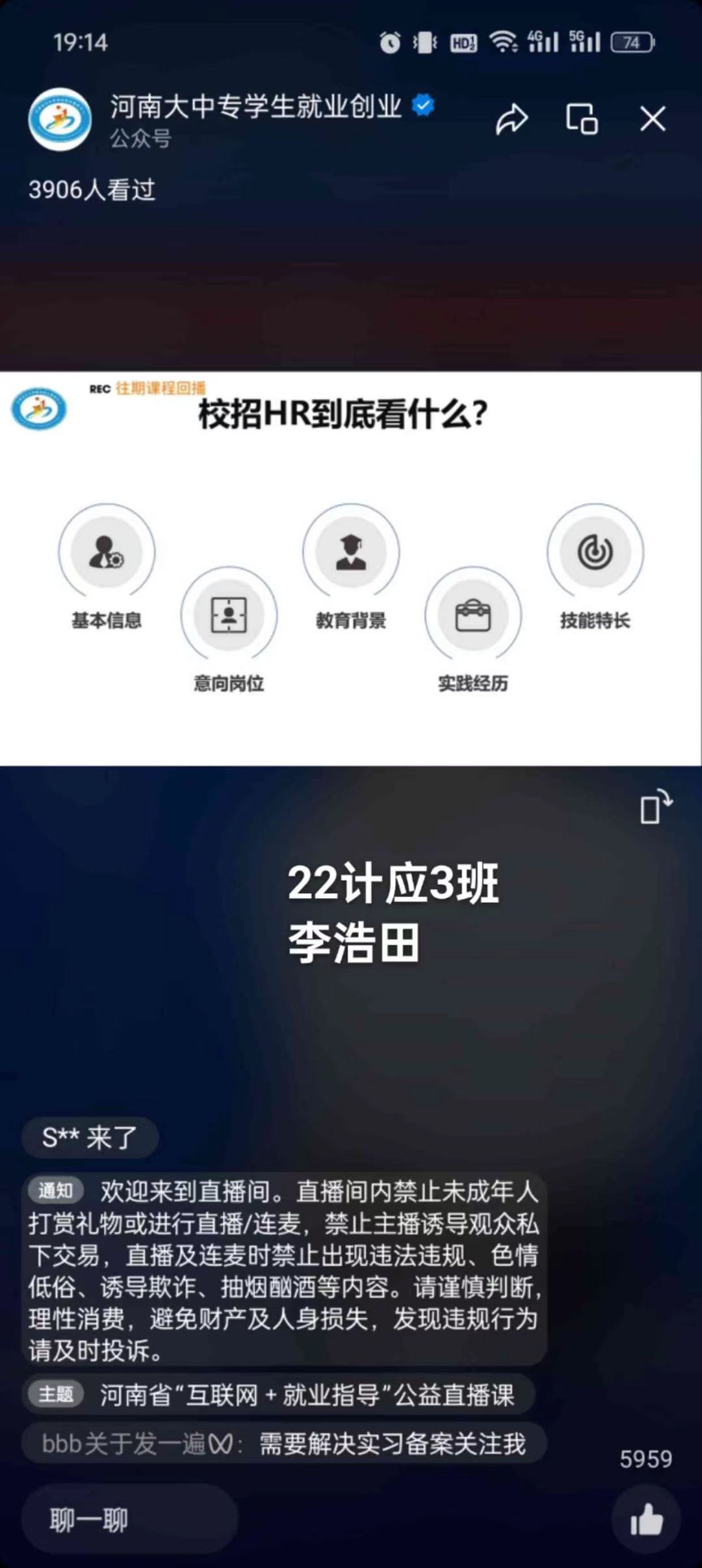The width and height of the screenshot is (702, 1568).
Task: Minimize stream to floating window
Action: coord(581,120)
